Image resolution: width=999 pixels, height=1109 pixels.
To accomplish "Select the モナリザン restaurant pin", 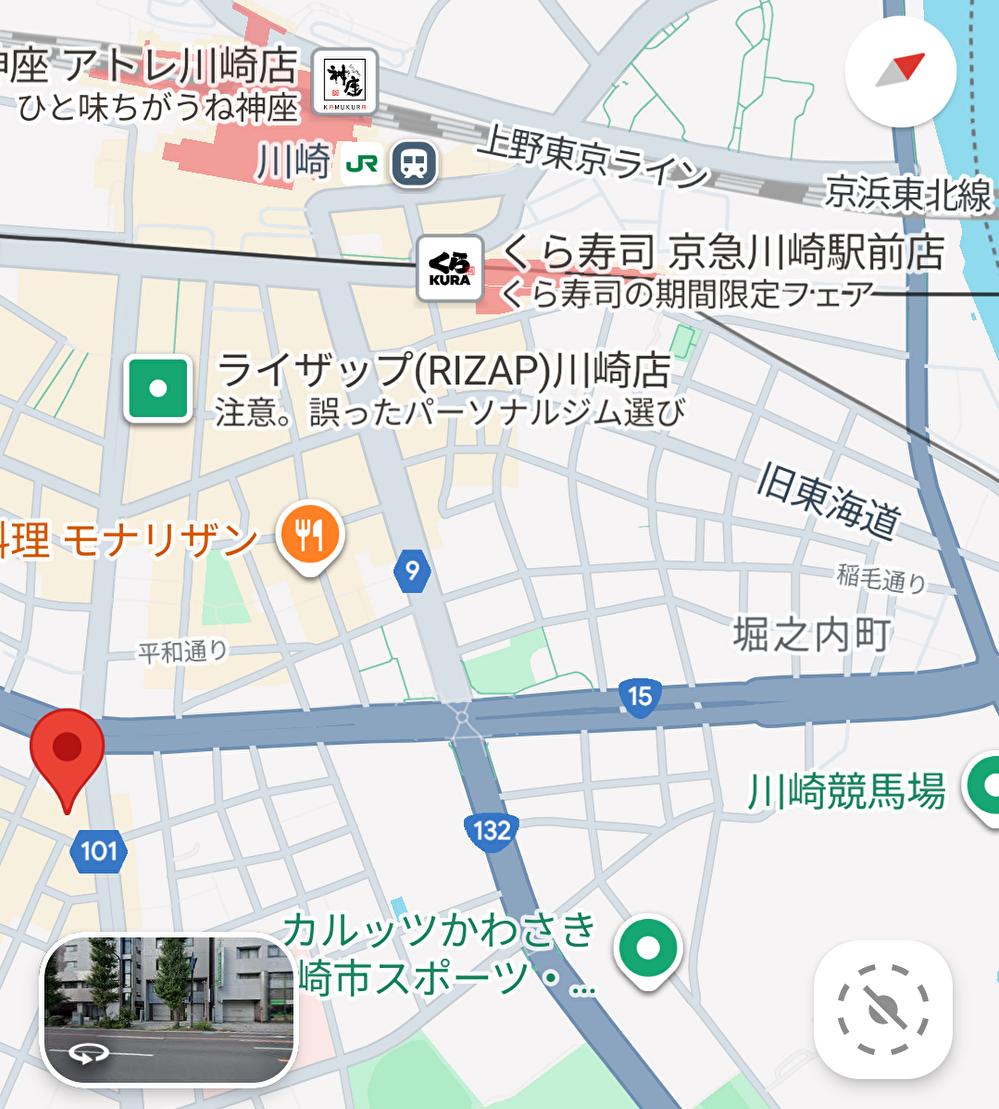I will pyautogui.click(x=311, y=535).
